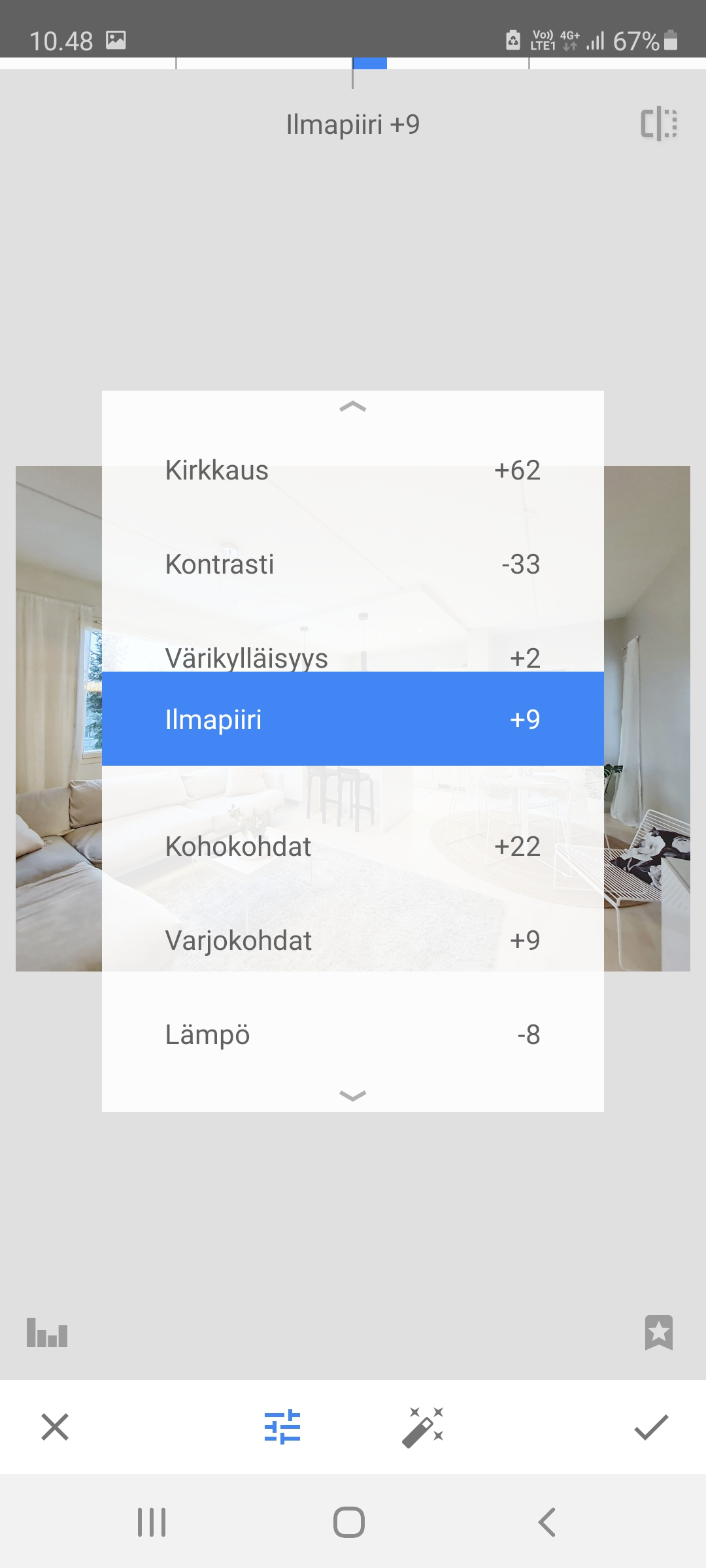Open recent apps from the navigation bar
The height and width of the screenshot is (1568, 706).
click(x=152, y=1522)
